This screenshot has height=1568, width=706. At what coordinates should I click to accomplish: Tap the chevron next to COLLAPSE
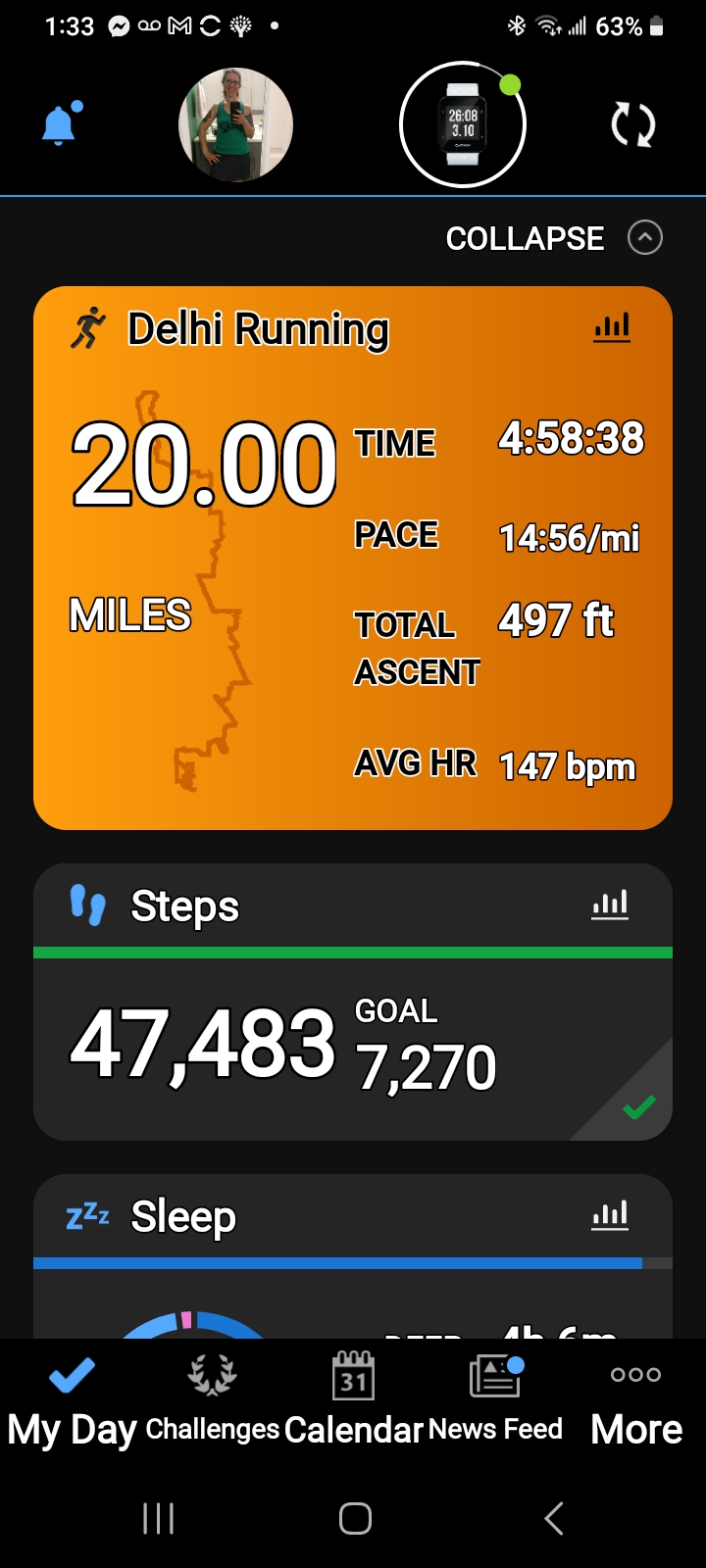click(x=645, y=237)
